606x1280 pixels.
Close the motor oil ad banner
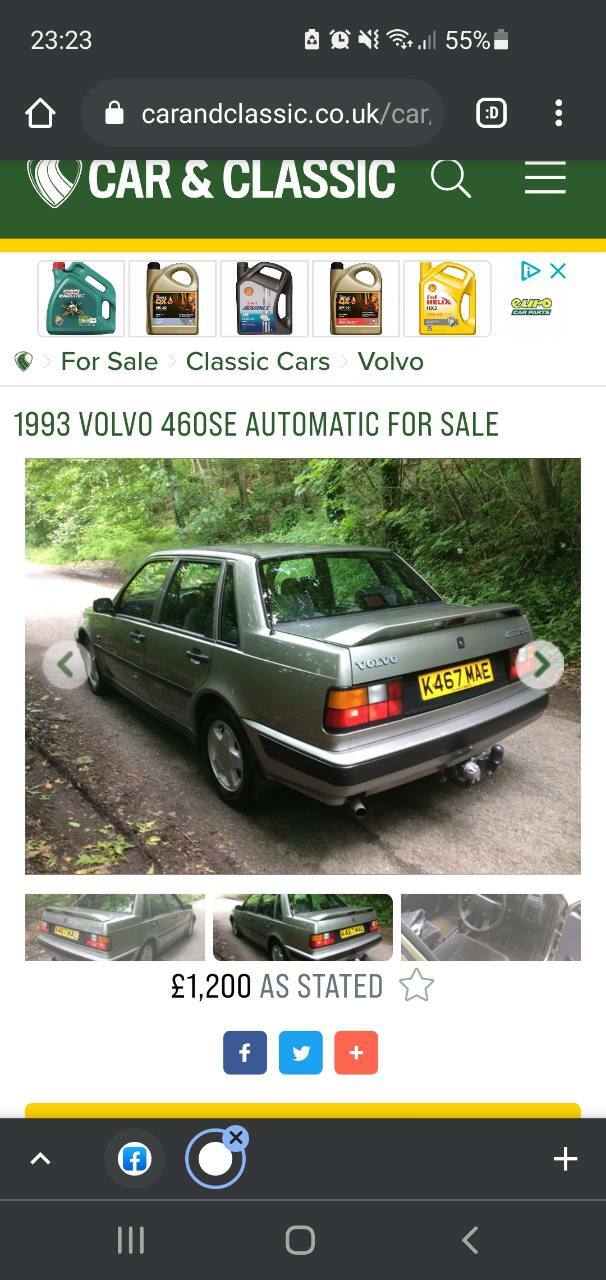coord(558,271)
